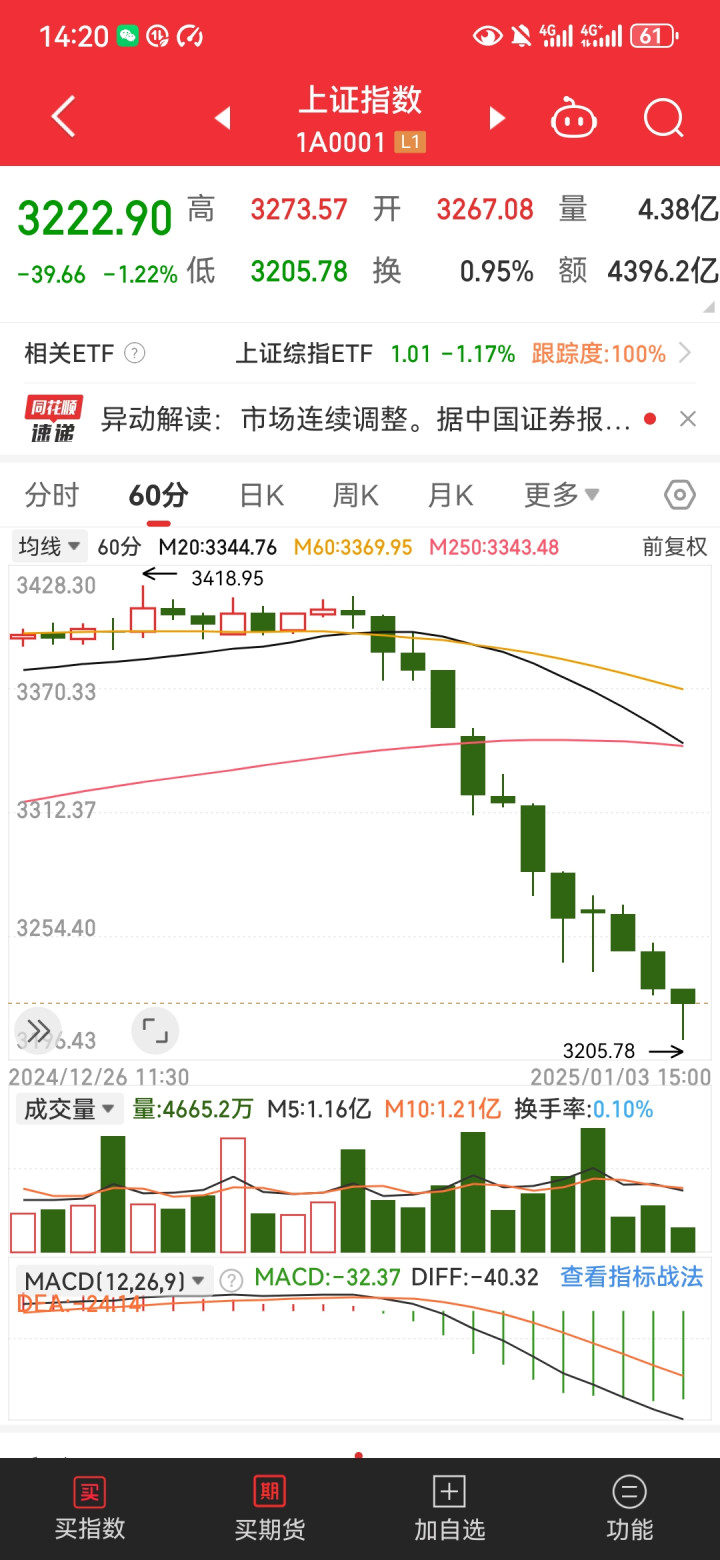Switch to 月K chart view
Image resolution: width=720 pixels, height=1560 pixels.
coord(450,495)
